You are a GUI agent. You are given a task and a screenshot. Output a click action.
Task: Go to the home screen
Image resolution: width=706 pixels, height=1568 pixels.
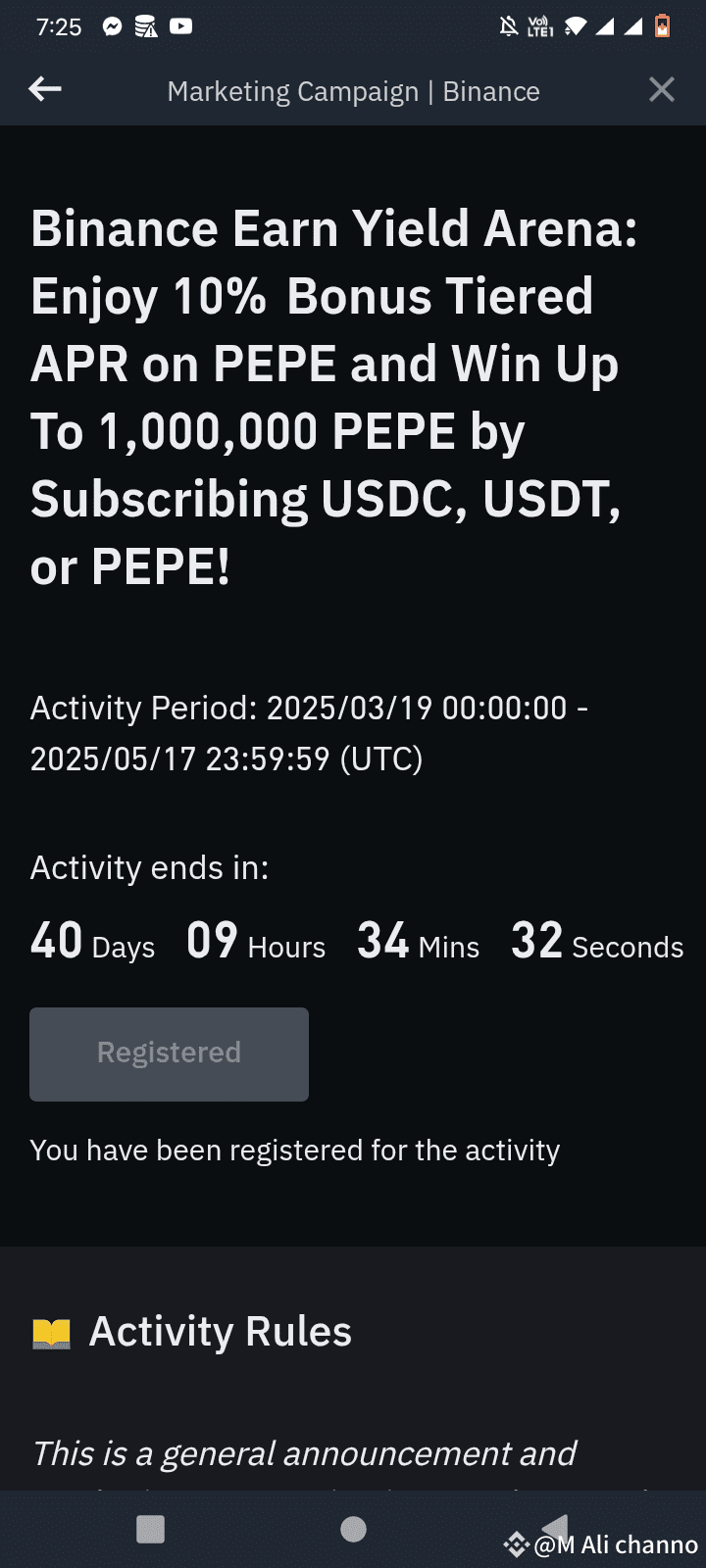pyautogui.click(x=353, y=1529)
